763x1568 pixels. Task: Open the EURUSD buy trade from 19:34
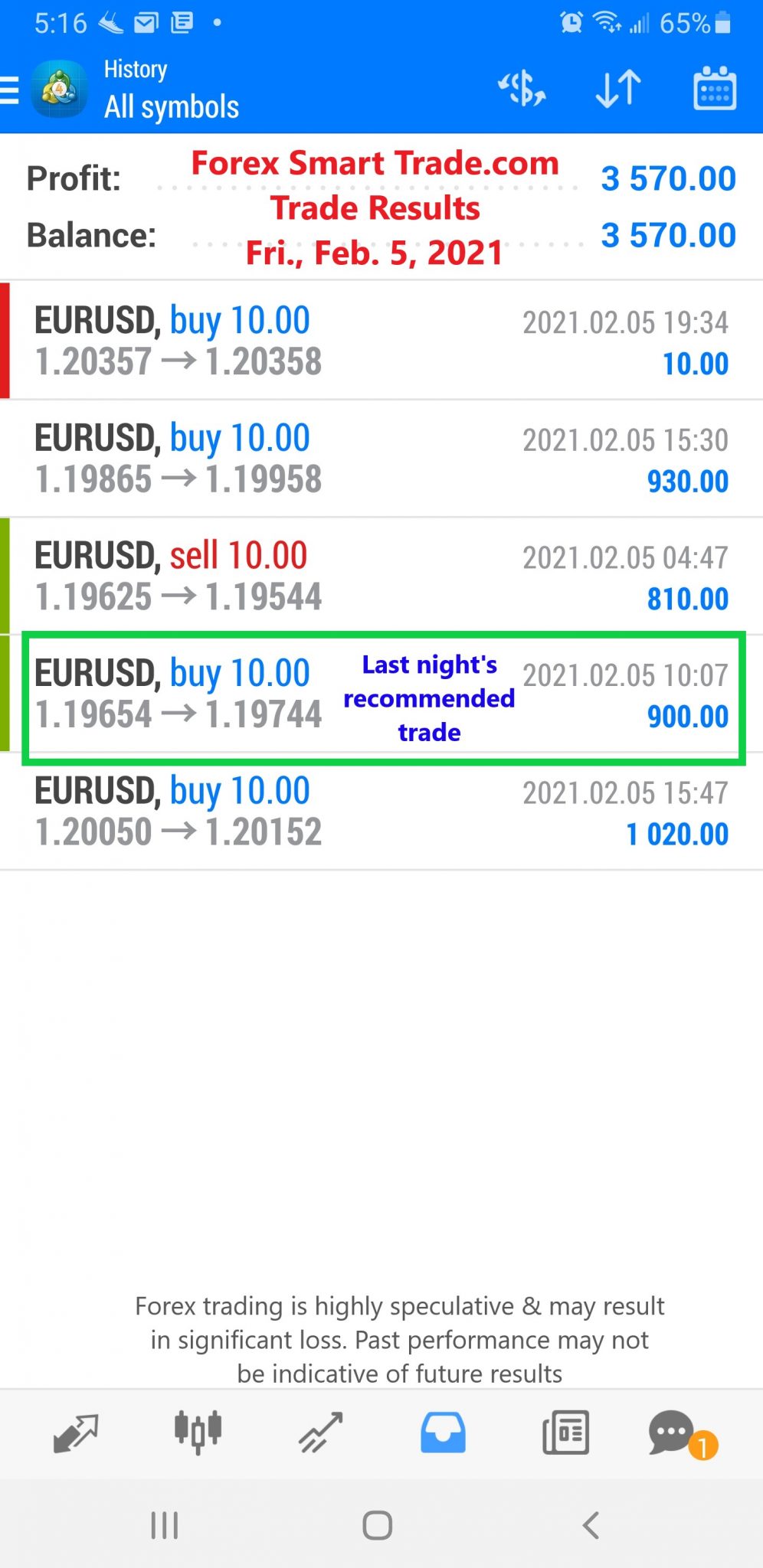(x=381, y=341)
